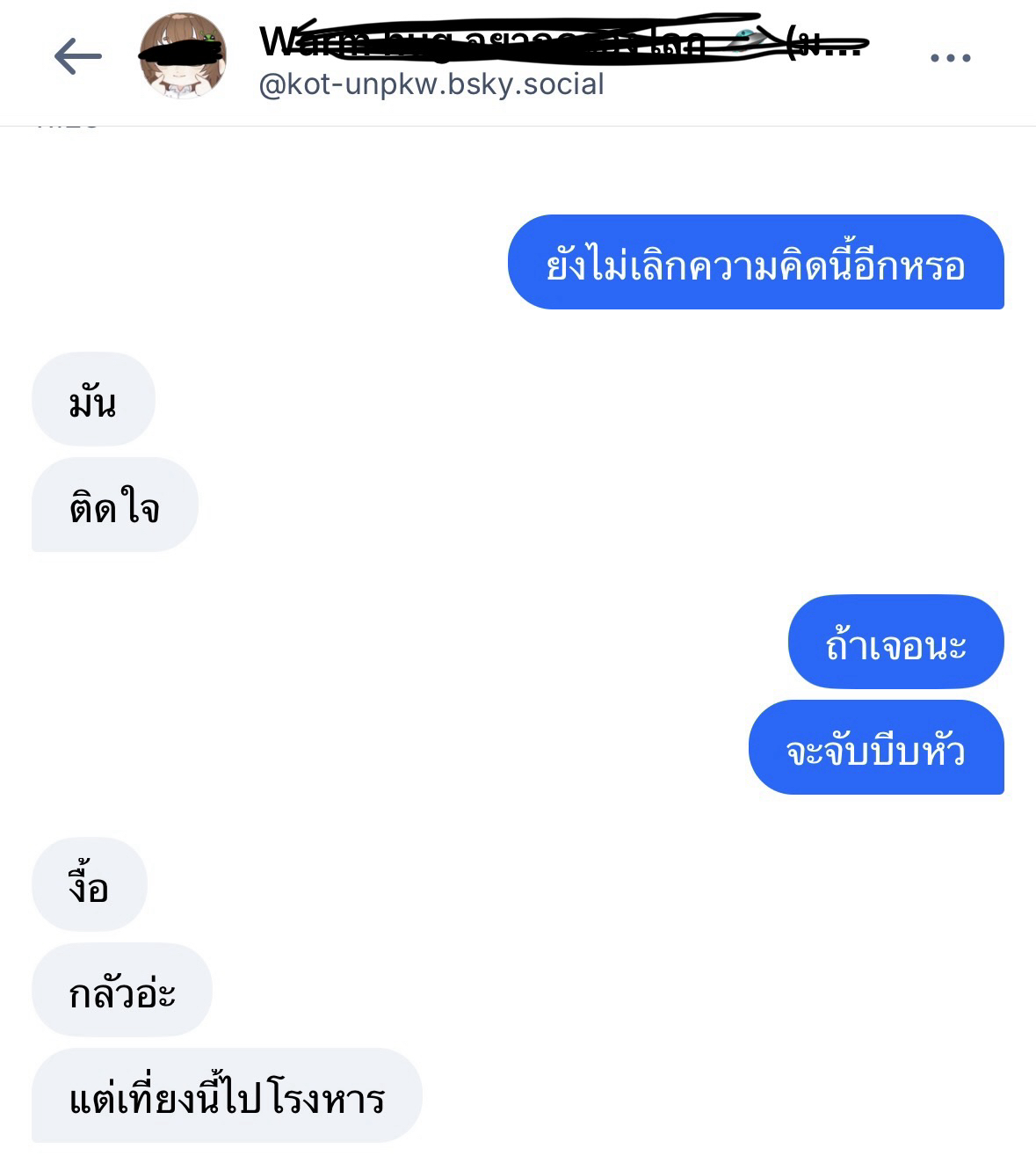Open the three-dot conversation options menu
The height and width of the screenshot is (1163, 1036).
pos(950,58)
